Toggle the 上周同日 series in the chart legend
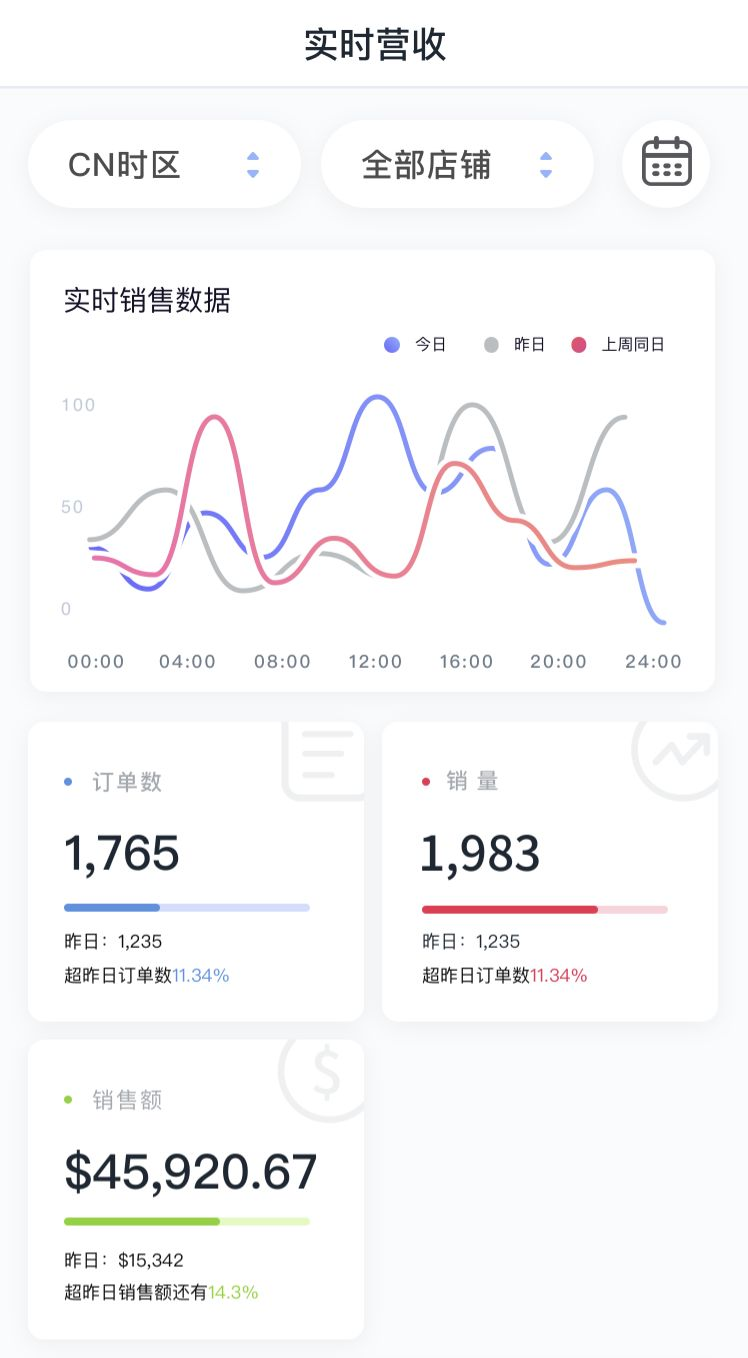 [x=618, y=345]
